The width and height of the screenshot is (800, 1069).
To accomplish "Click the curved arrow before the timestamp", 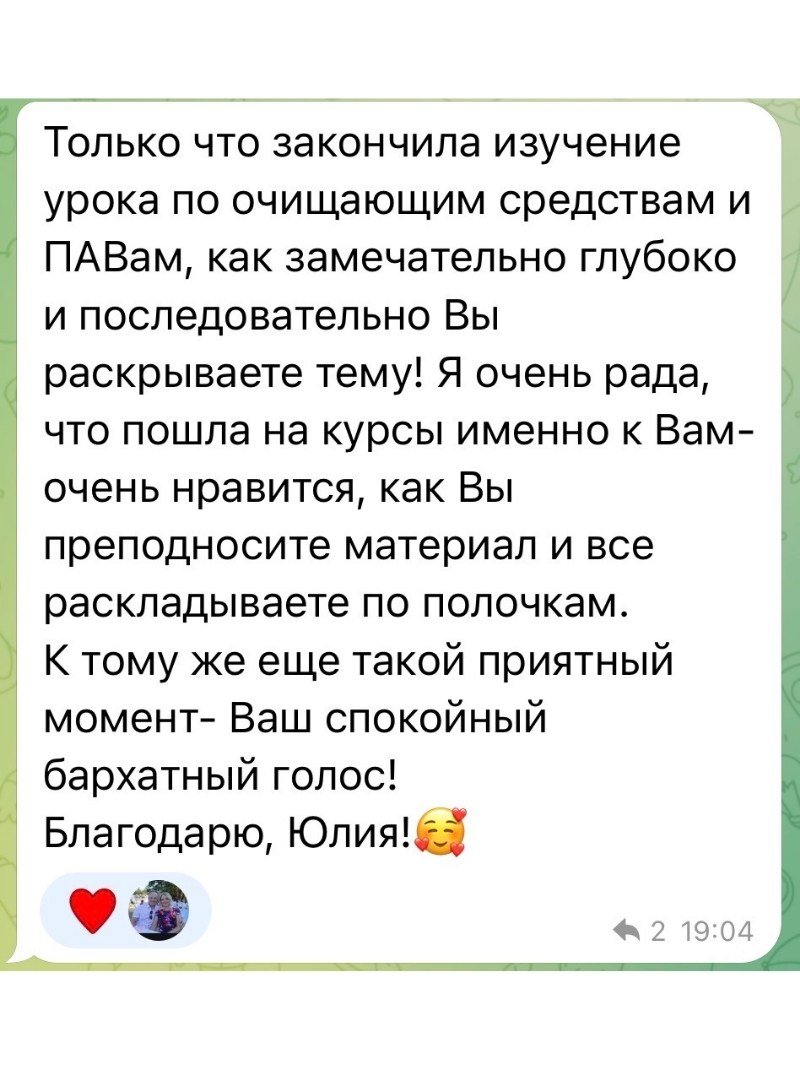I will tap(628, 929).
